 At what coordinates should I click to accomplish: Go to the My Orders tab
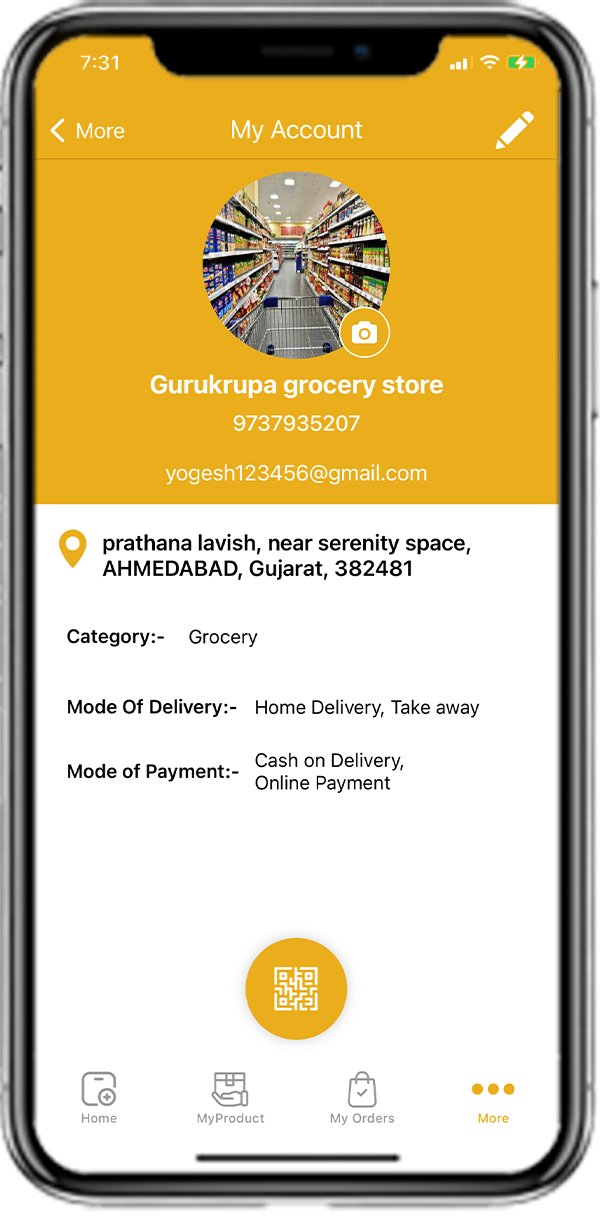pyautogui.click(x=362, y=1097)
